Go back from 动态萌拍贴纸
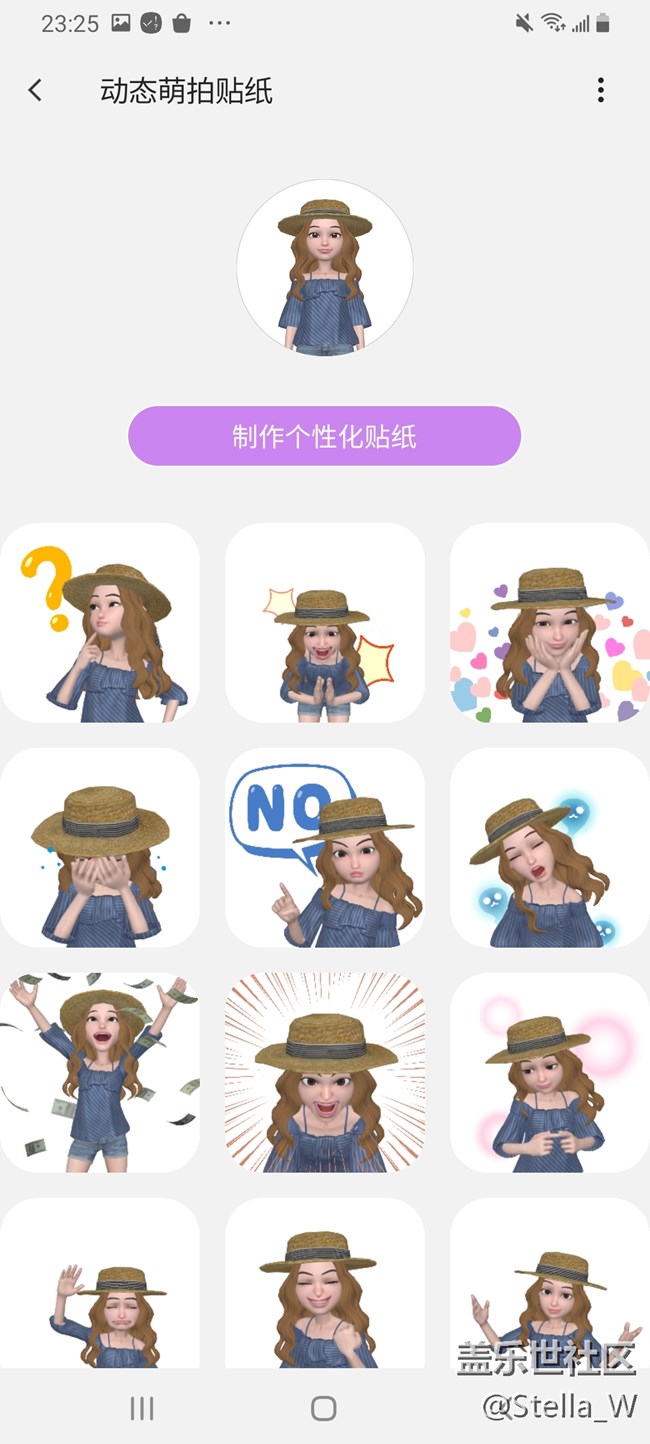The width and height of the screenshot is (650, 1444). click(x=35, y=91)
